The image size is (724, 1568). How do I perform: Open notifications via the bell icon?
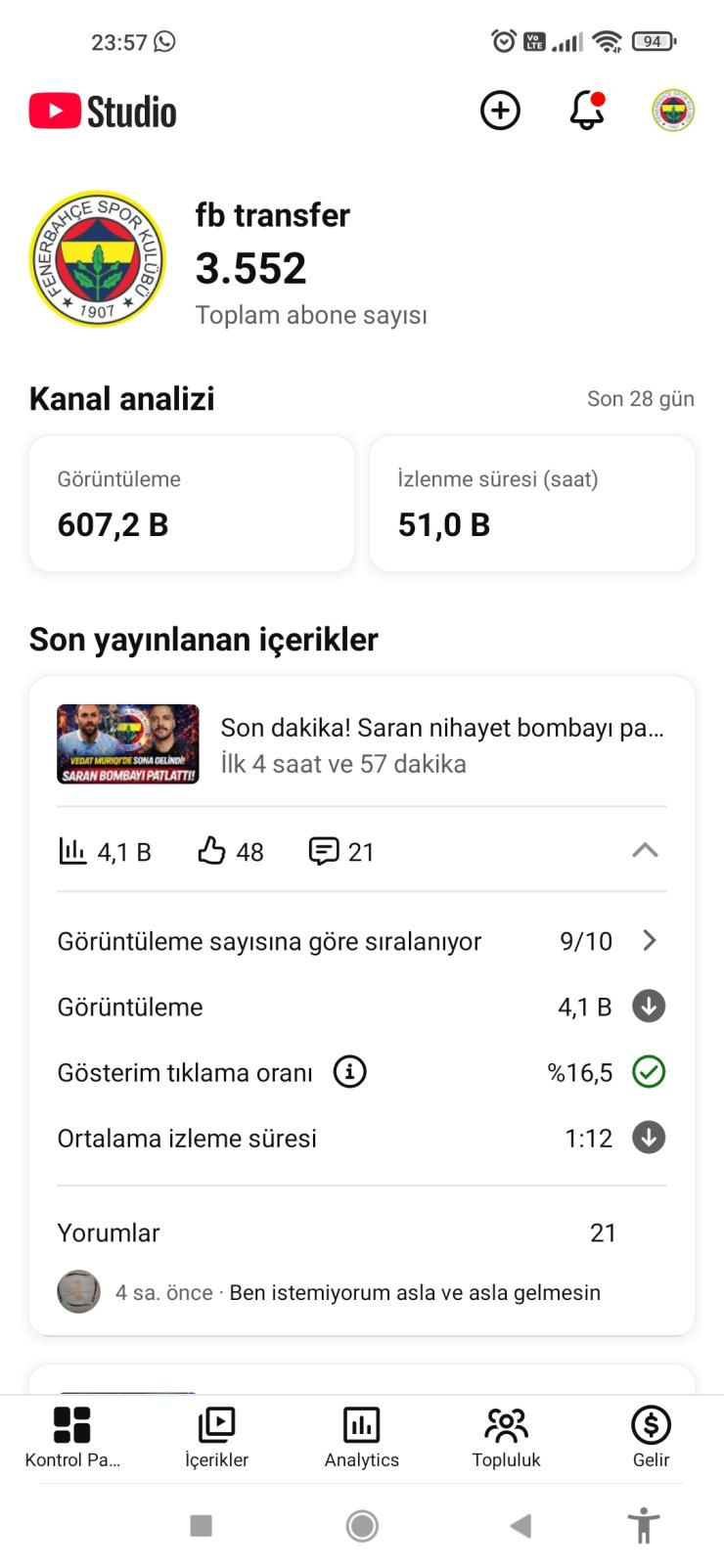click(586, 111)
